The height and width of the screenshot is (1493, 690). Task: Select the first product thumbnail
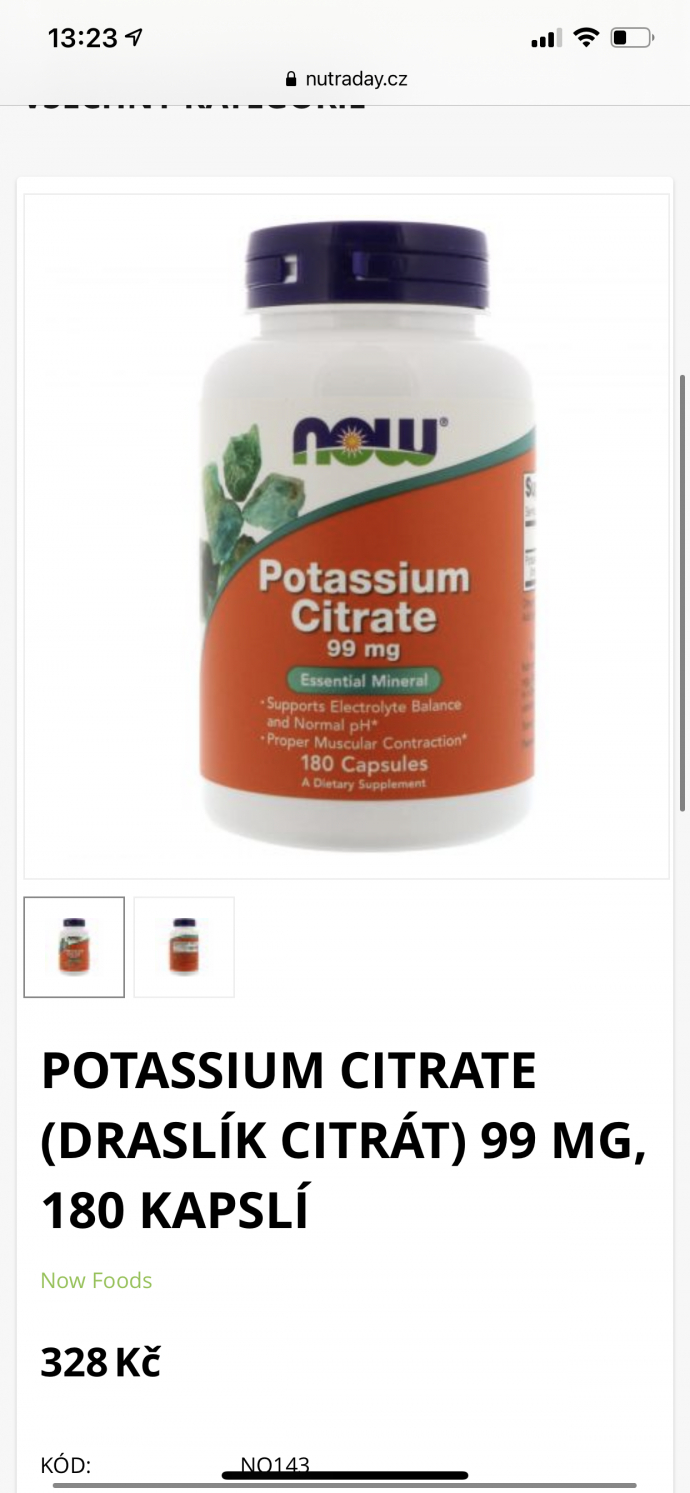click(74, 946)
